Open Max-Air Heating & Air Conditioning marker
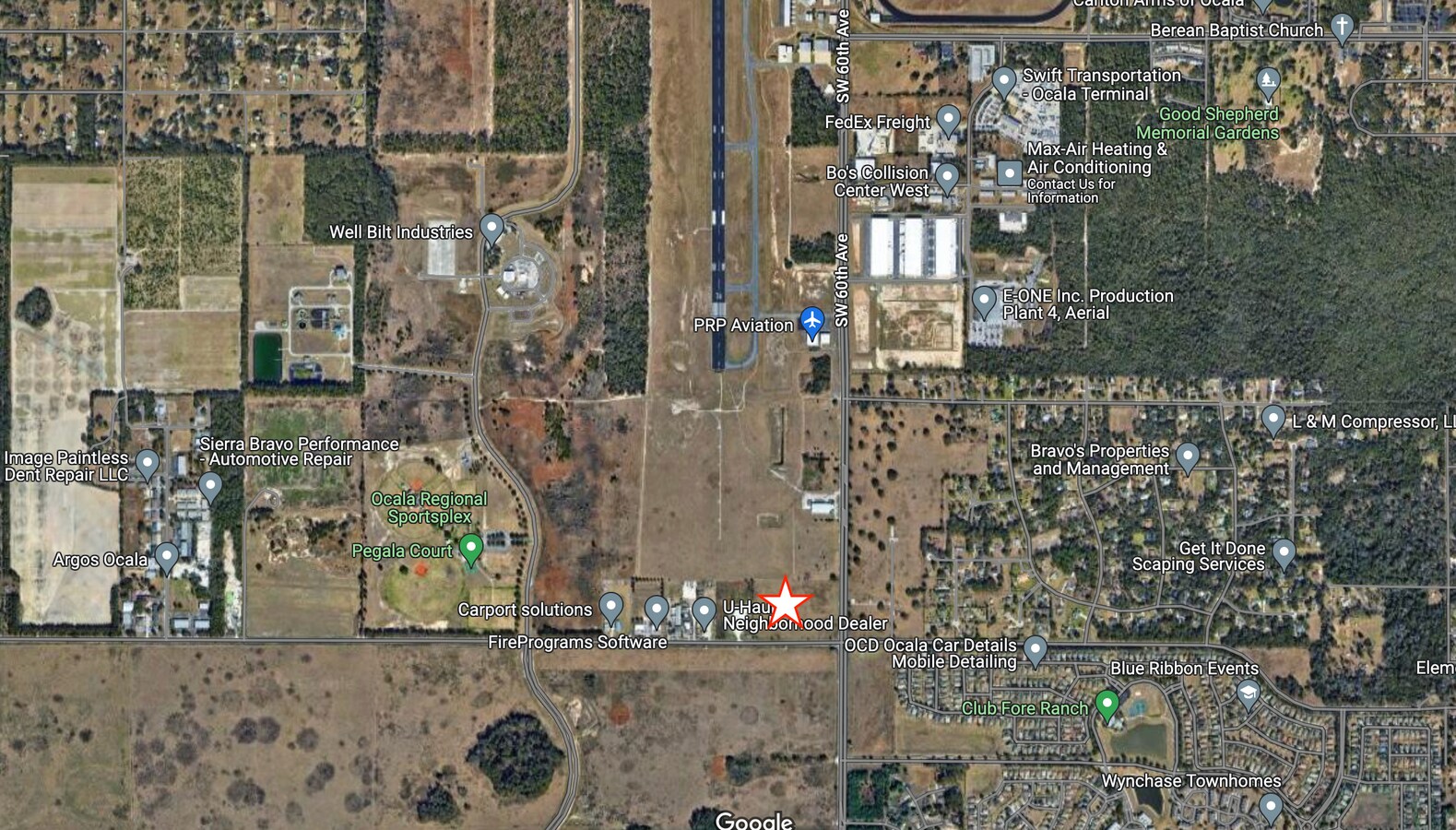This screenshot has height=830, width=1456. [x=1010, y=172]
